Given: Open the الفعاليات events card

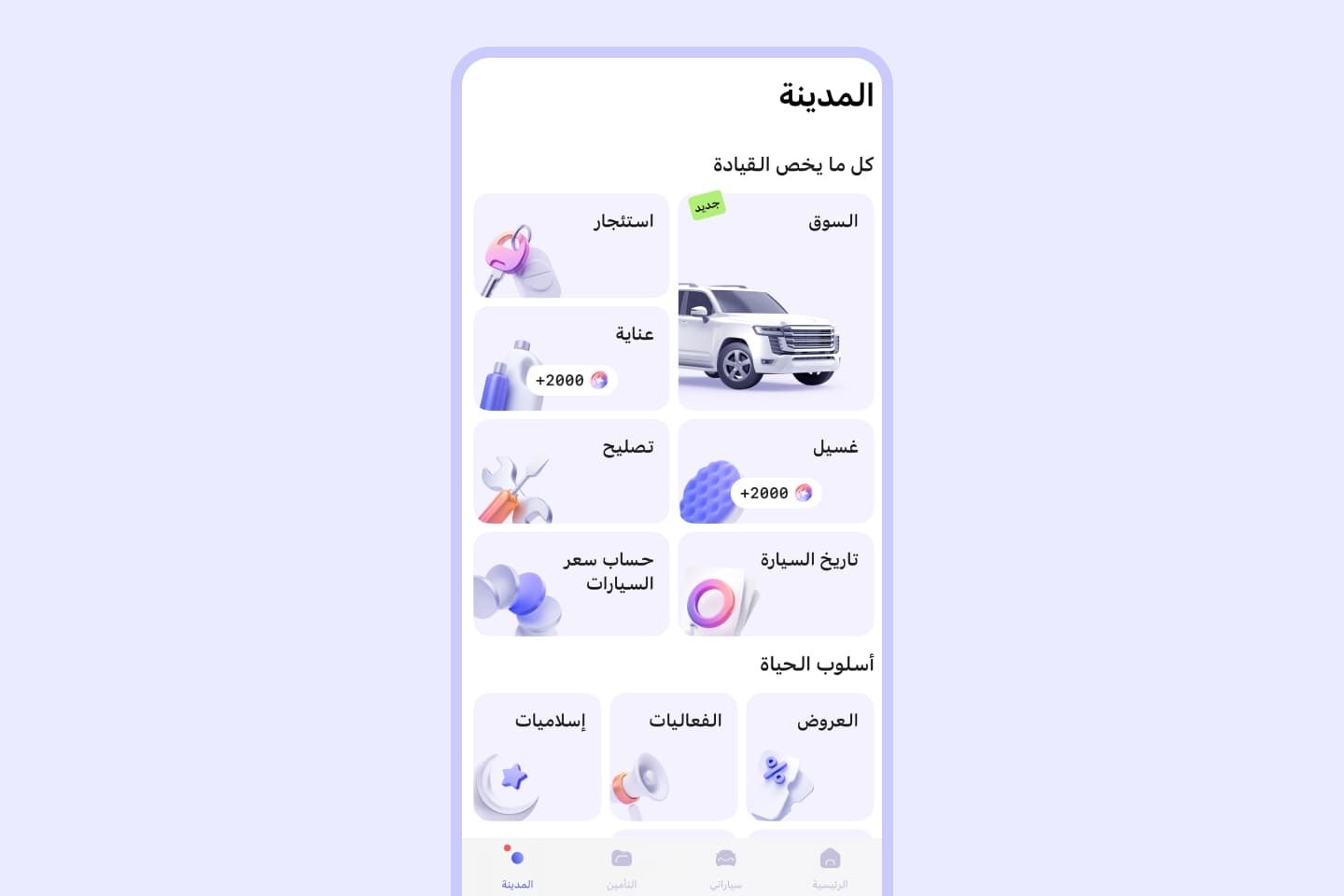Looking at the screenshot, I should (x=673, y=757).
